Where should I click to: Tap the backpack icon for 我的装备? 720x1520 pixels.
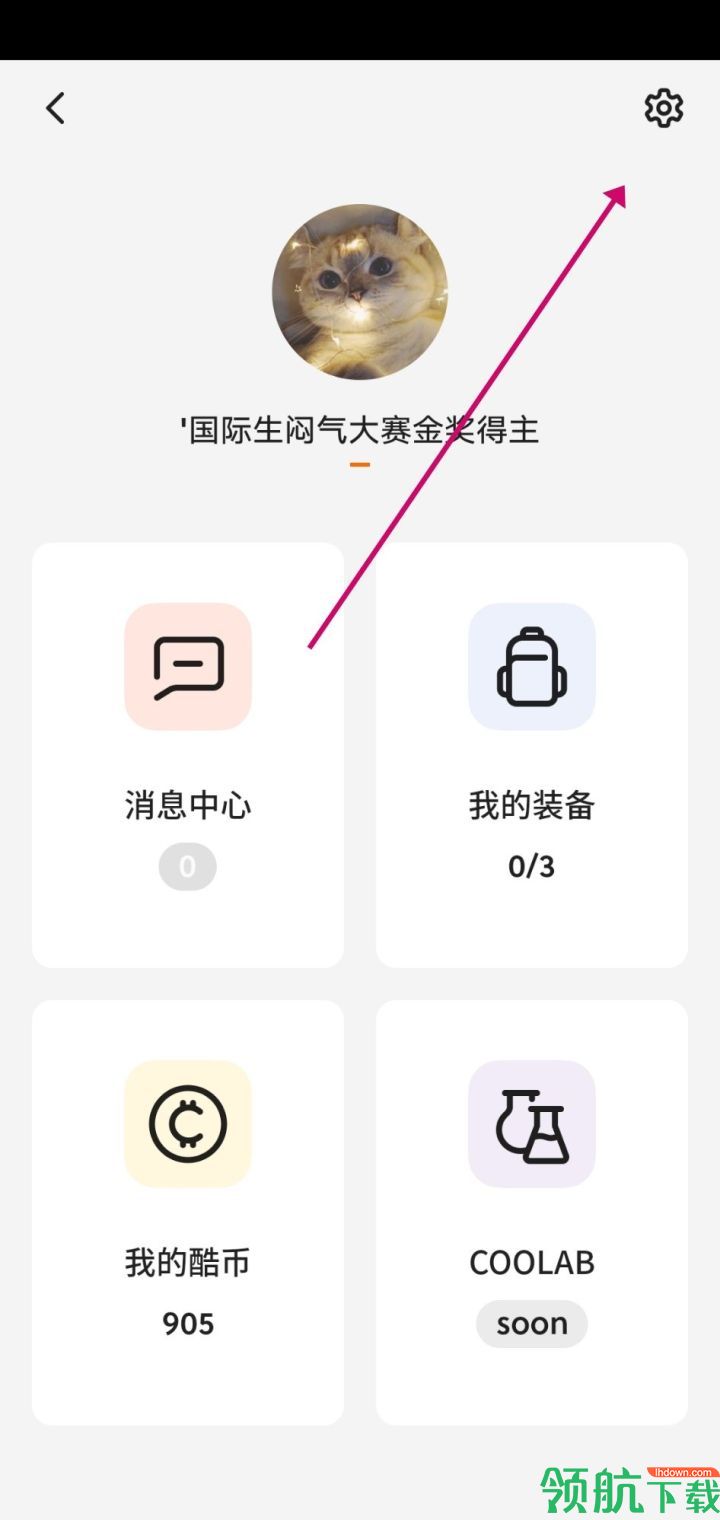click(x=532, y=668)
